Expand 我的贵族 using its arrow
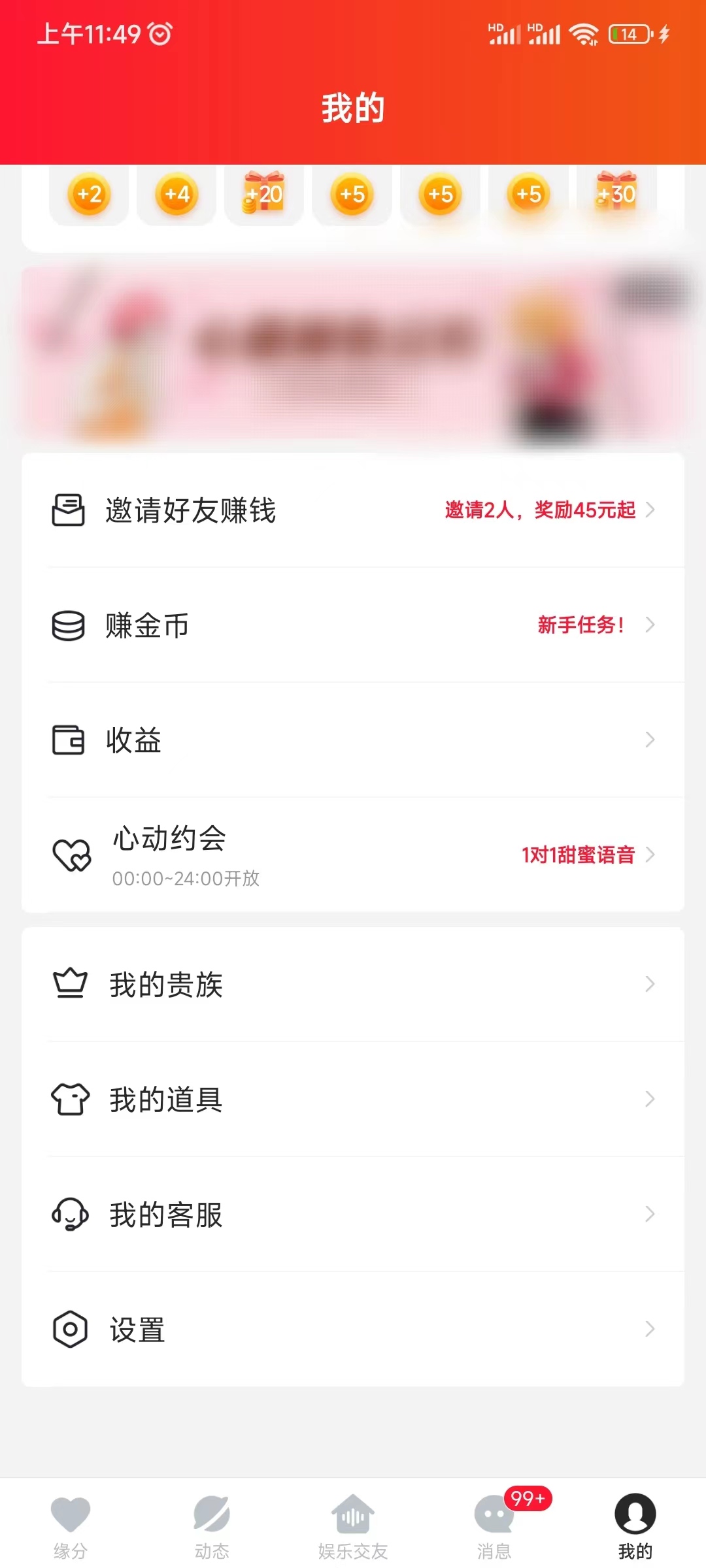Screen dimensions: 706x1568 tap(649, 984)
